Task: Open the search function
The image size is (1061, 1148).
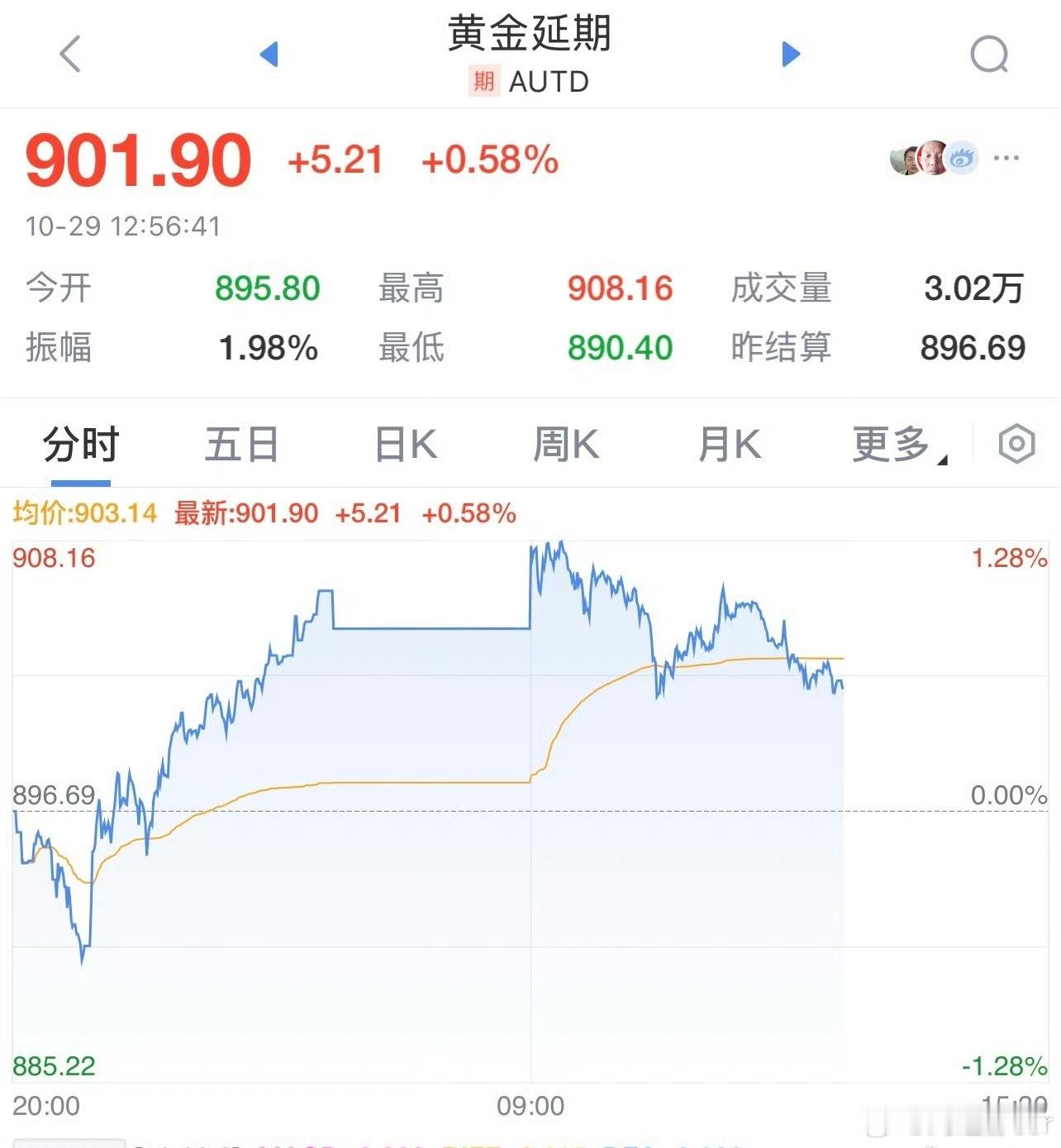Action: (x=988, y=55)
